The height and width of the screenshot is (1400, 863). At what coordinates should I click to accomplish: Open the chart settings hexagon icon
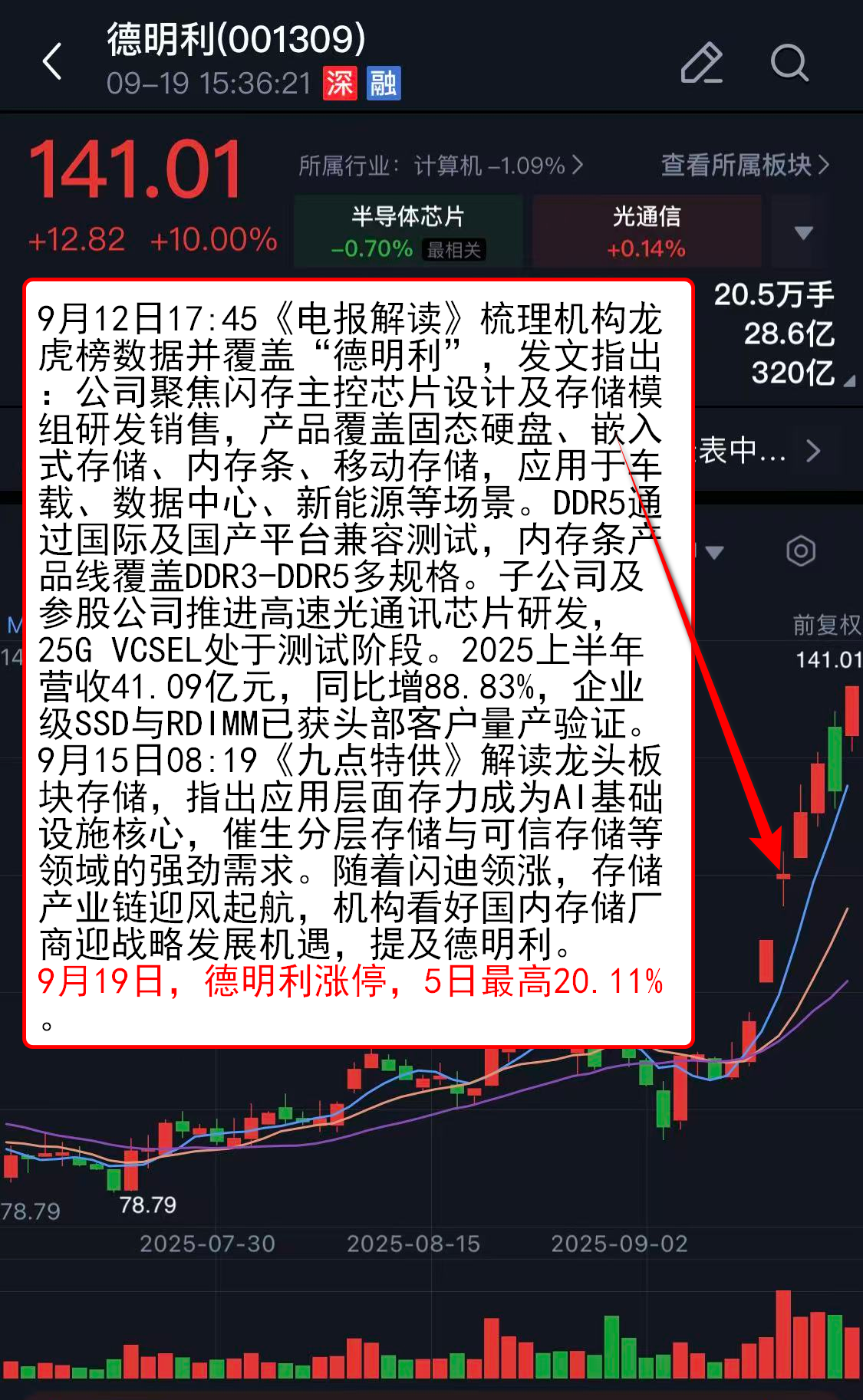tap(800, 550)
